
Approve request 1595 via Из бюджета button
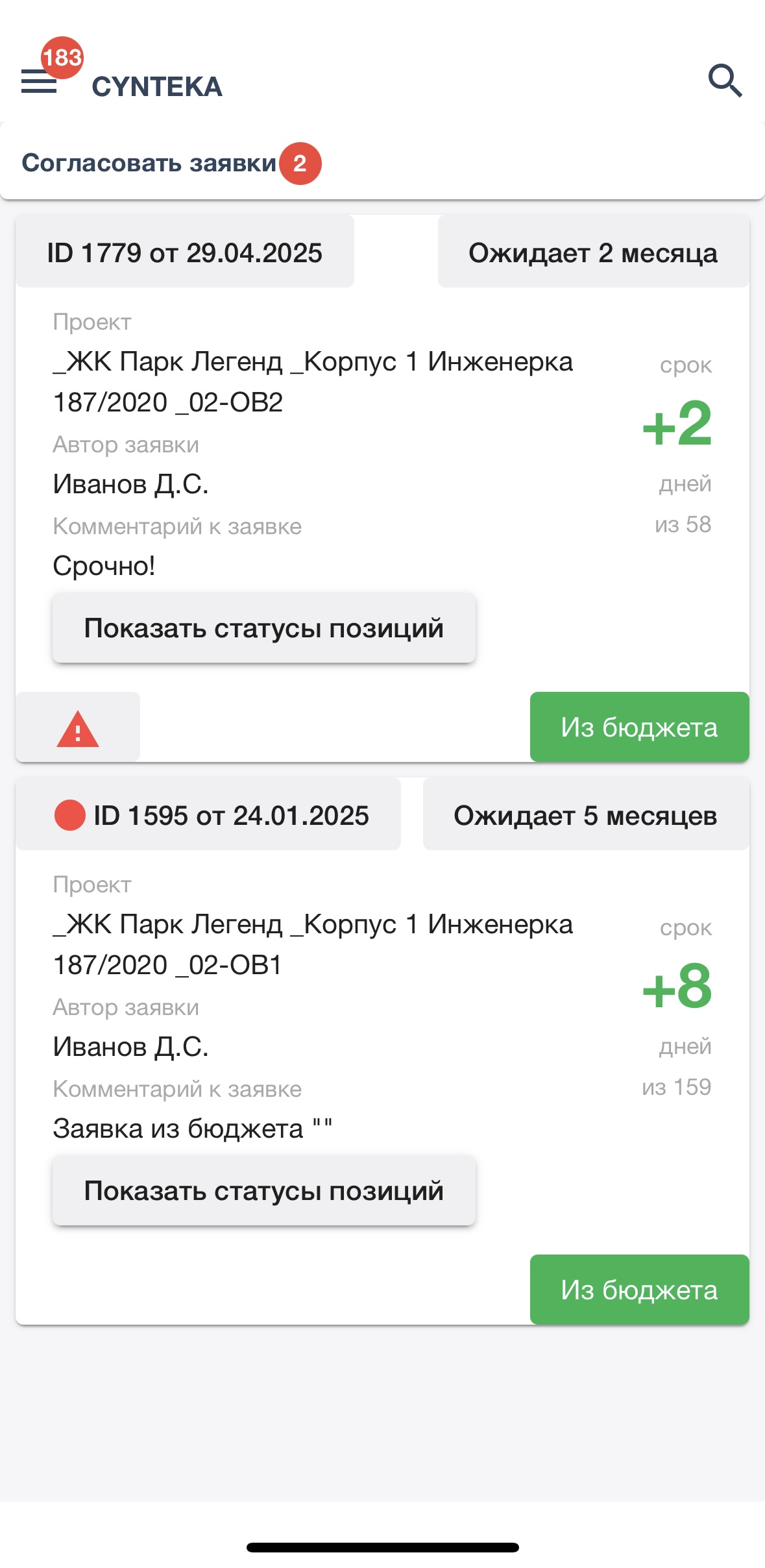pos(638,1290)
